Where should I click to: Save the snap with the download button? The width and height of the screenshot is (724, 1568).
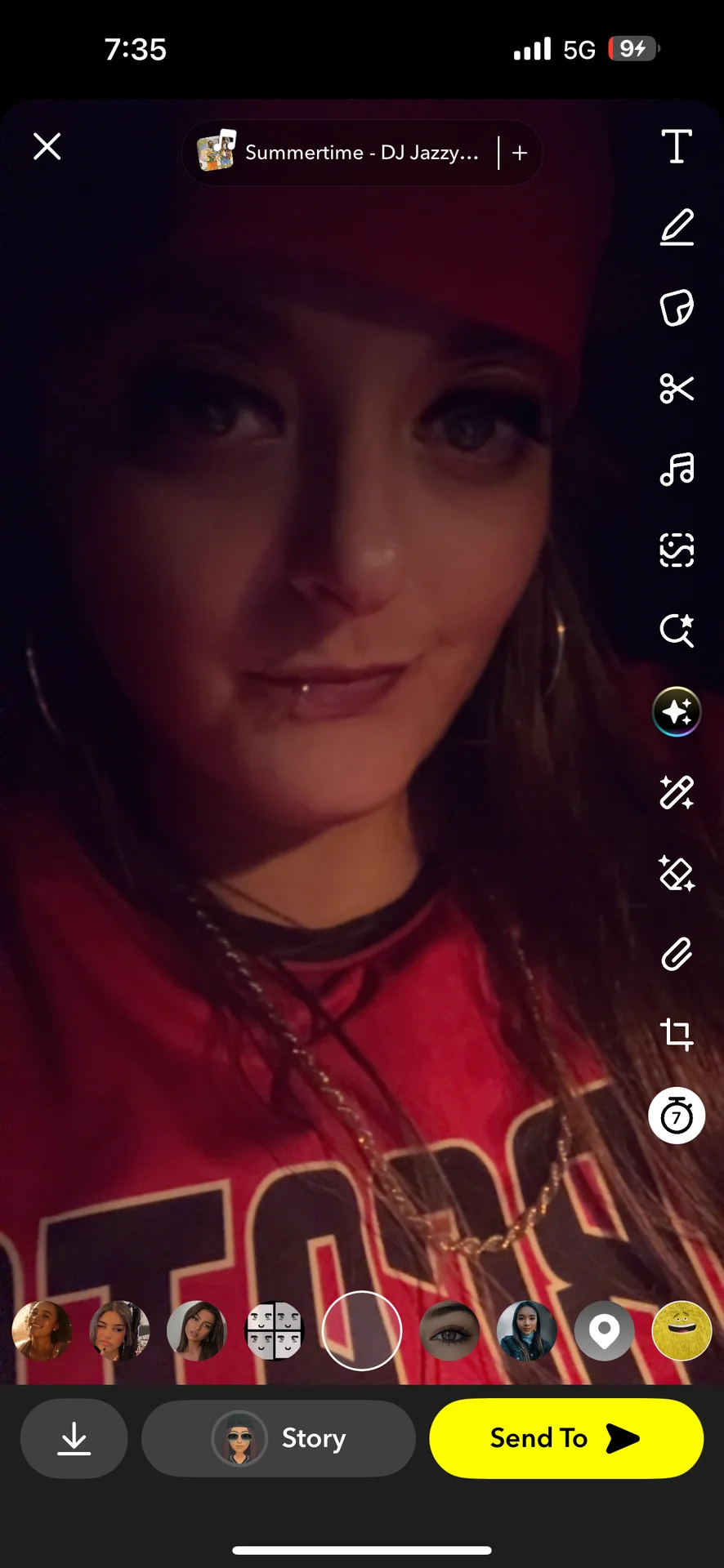[74, 1438]
